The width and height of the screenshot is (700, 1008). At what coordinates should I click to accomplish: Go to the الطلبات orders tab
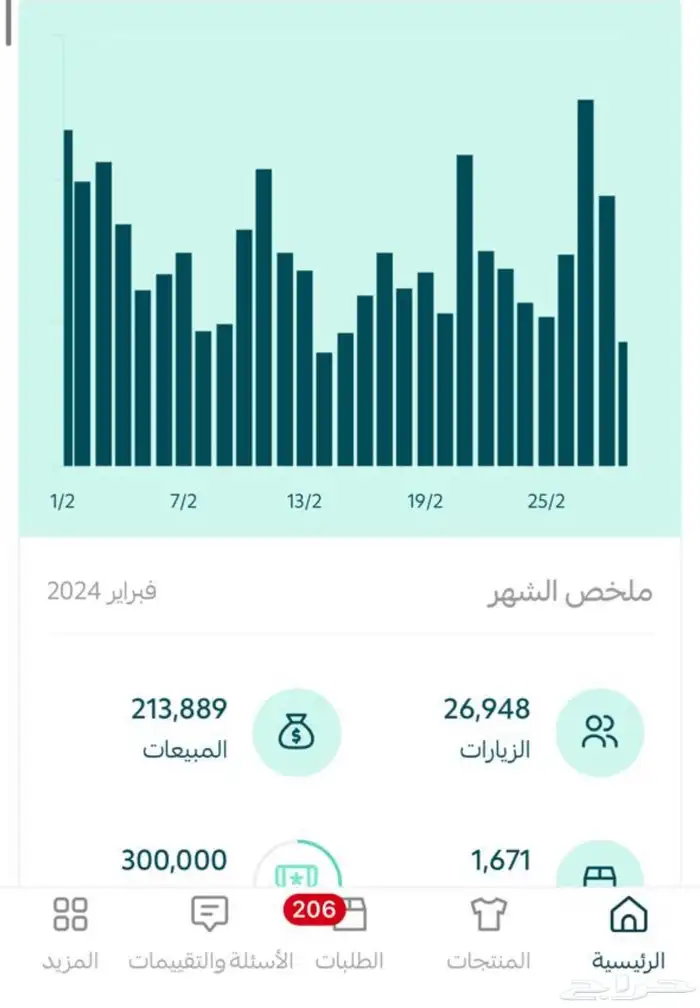pyautogui.click(x=349, y=935)
